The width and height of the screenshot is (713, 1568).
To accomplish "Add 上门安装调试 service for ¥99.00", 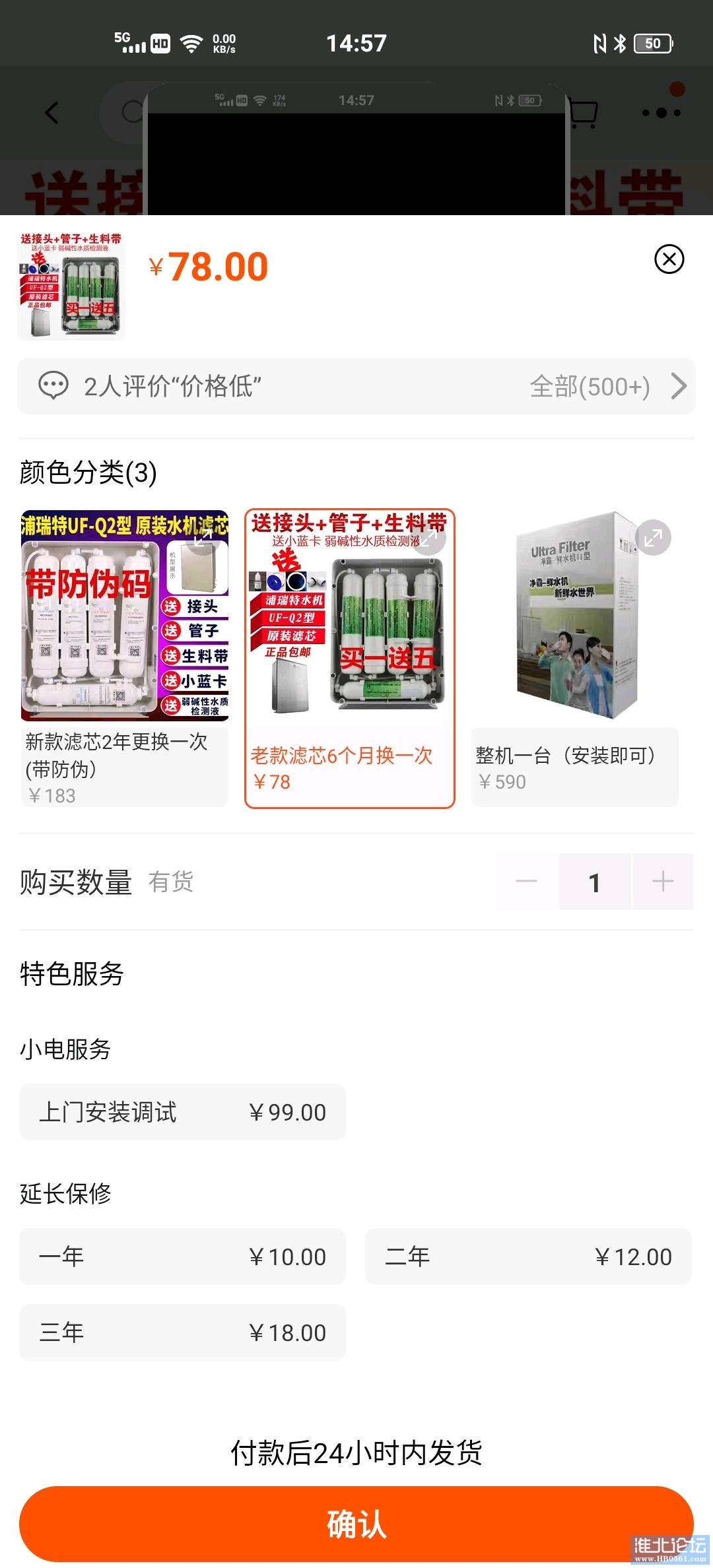I will [182, 1112].
